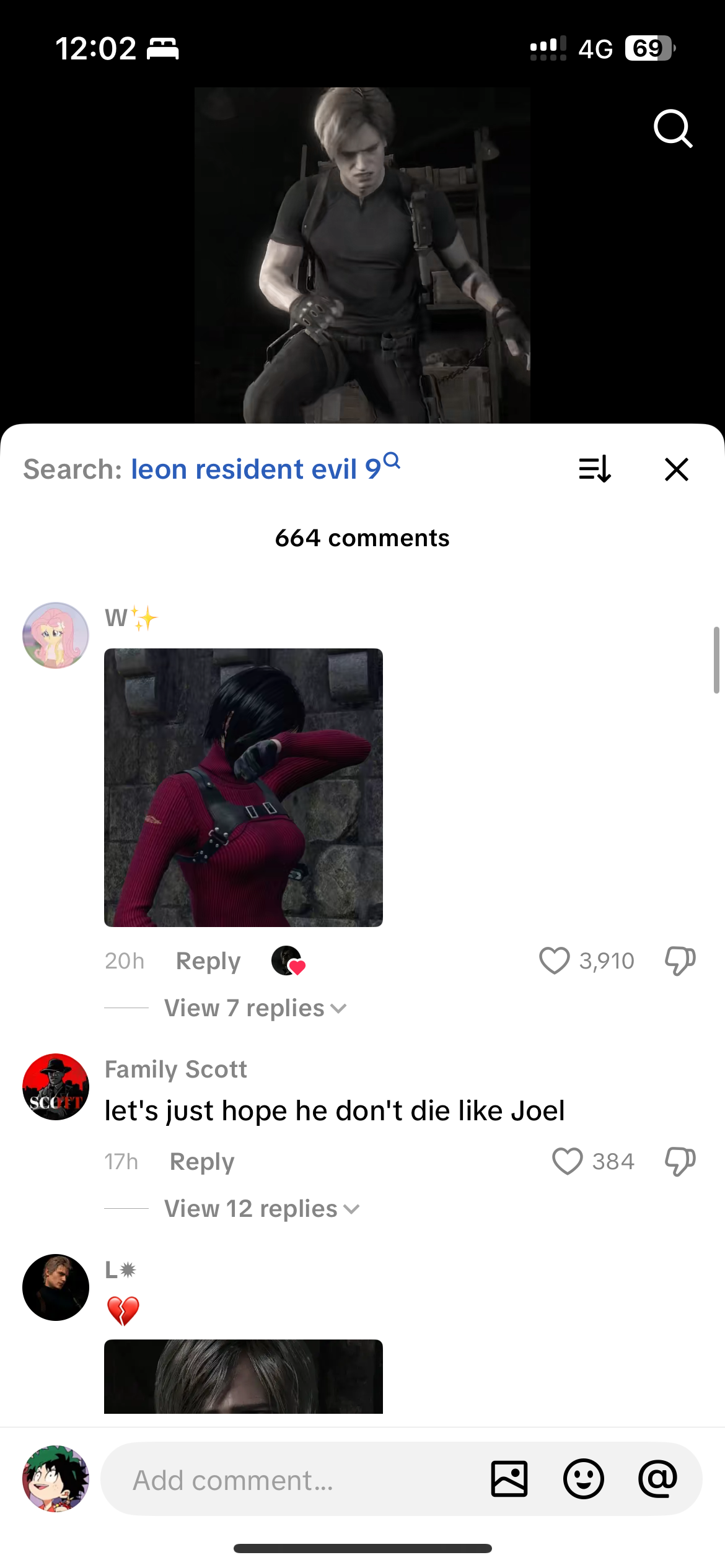
Task: Tap the Add comment text field
Action: (291, 1479)
